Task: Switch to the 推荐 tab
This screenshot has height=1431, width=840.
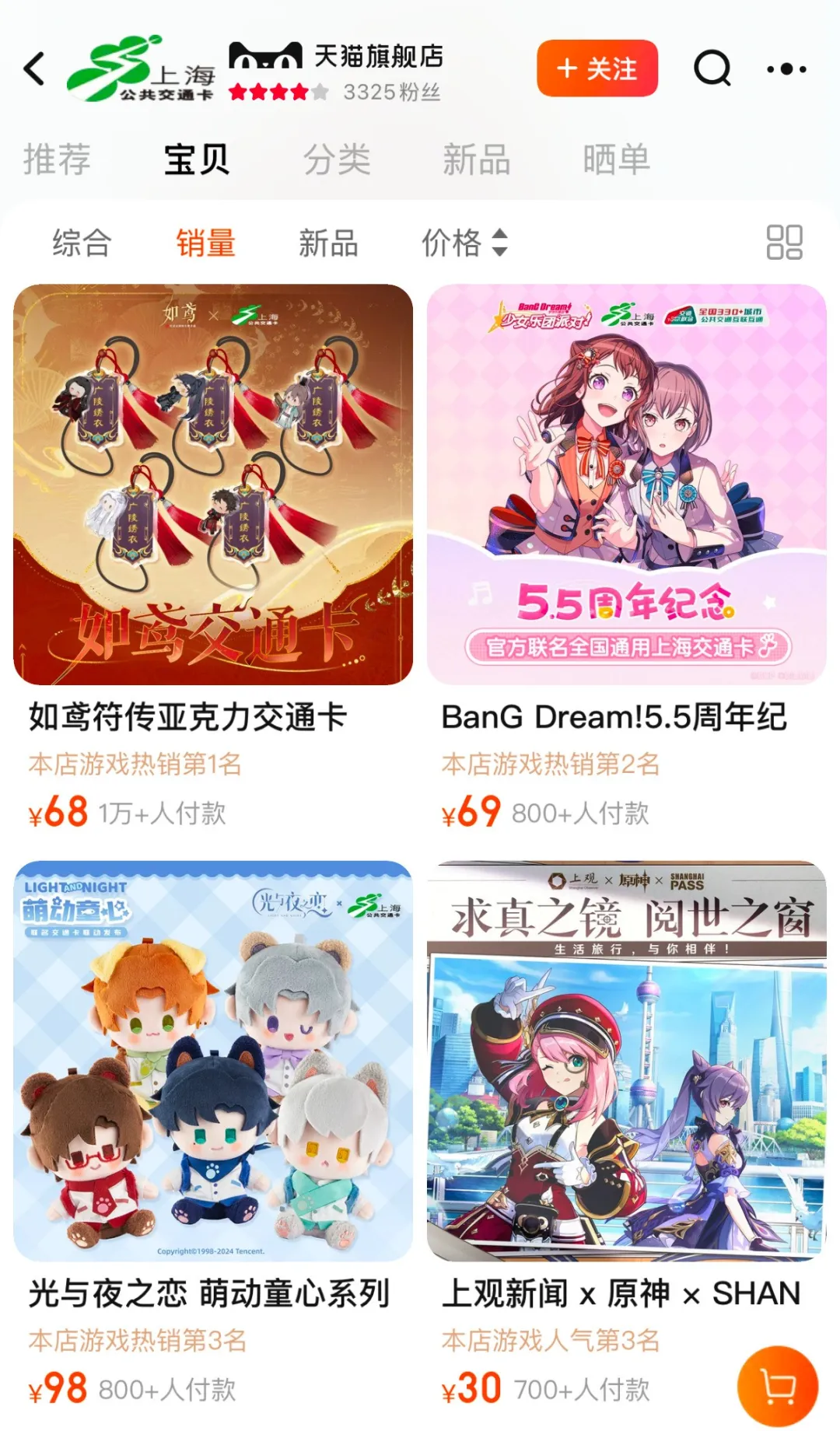Action: tap(57, 159)
